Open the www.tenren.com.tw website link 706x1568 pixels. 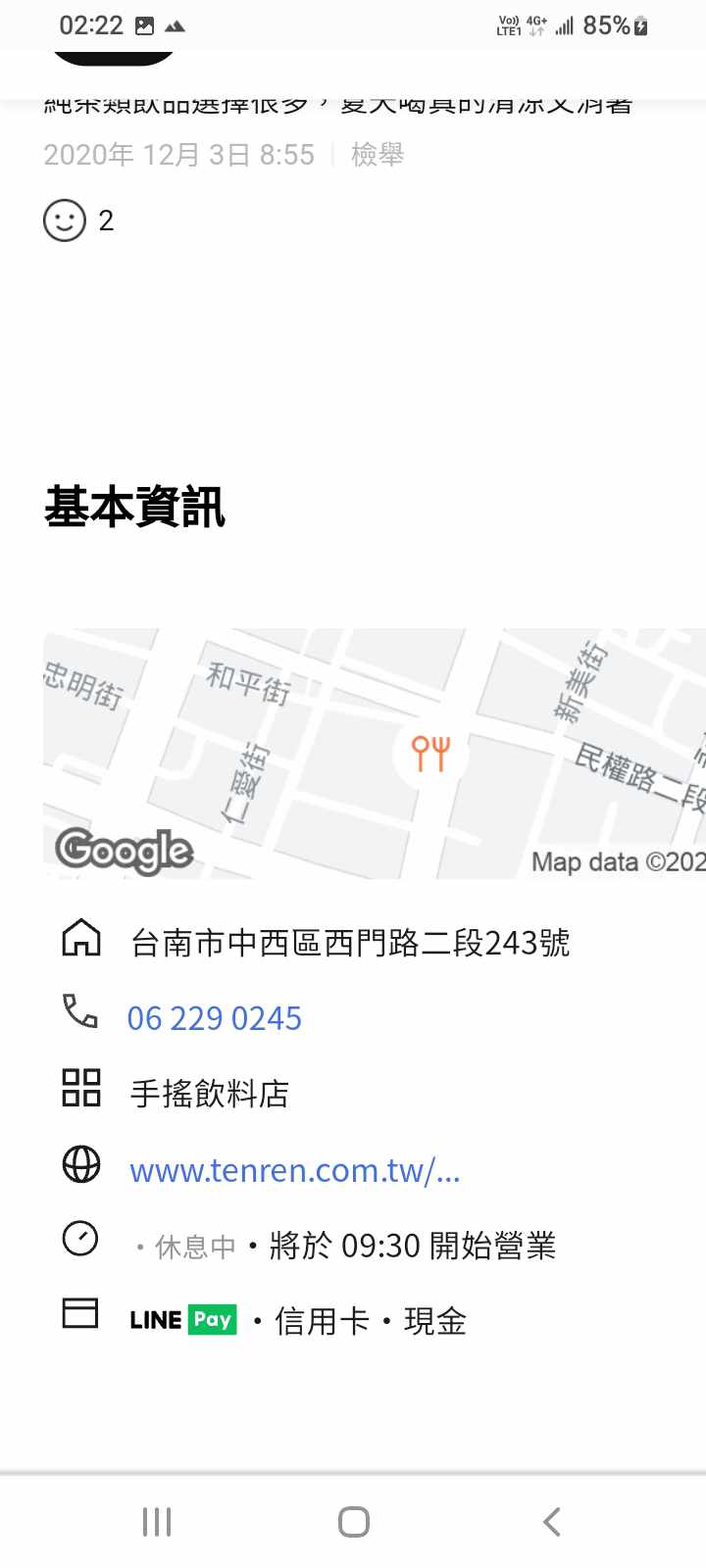point(294,1170)
